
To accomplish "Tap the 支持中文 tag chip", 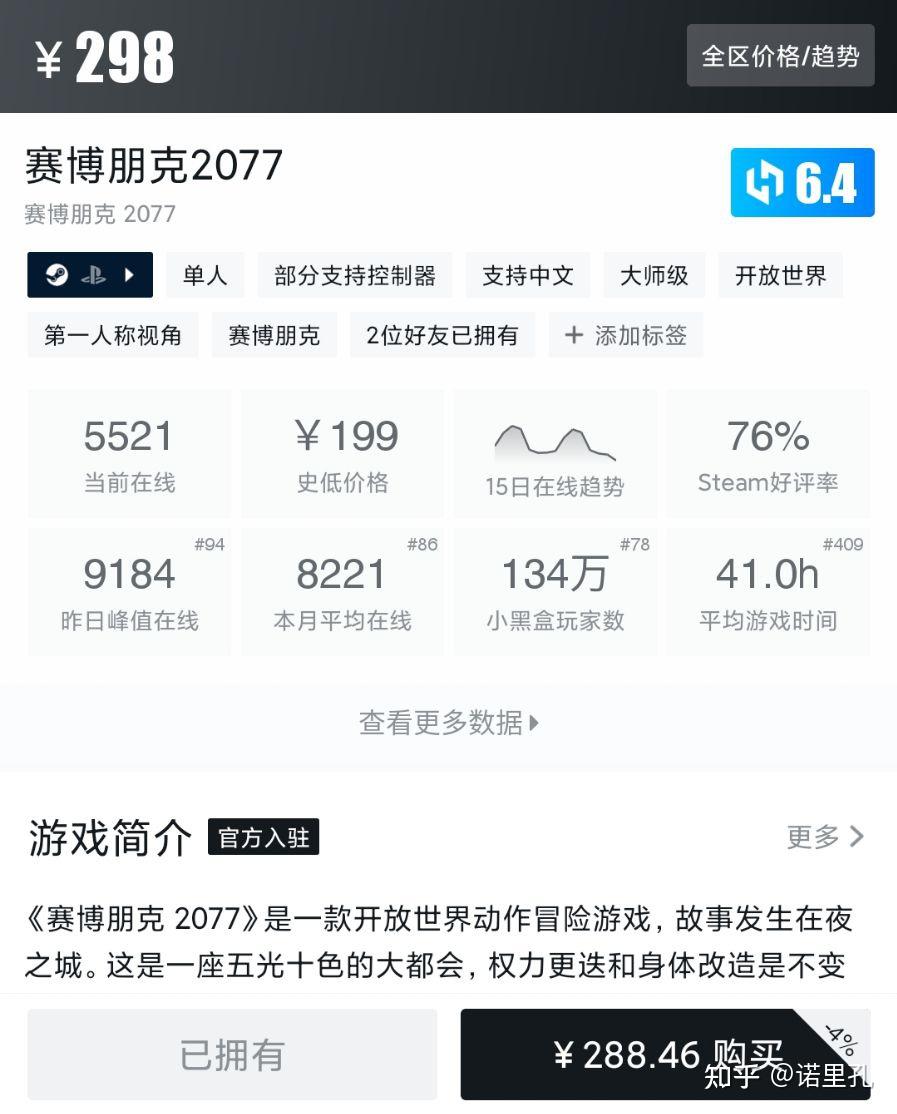I will 528,275.
